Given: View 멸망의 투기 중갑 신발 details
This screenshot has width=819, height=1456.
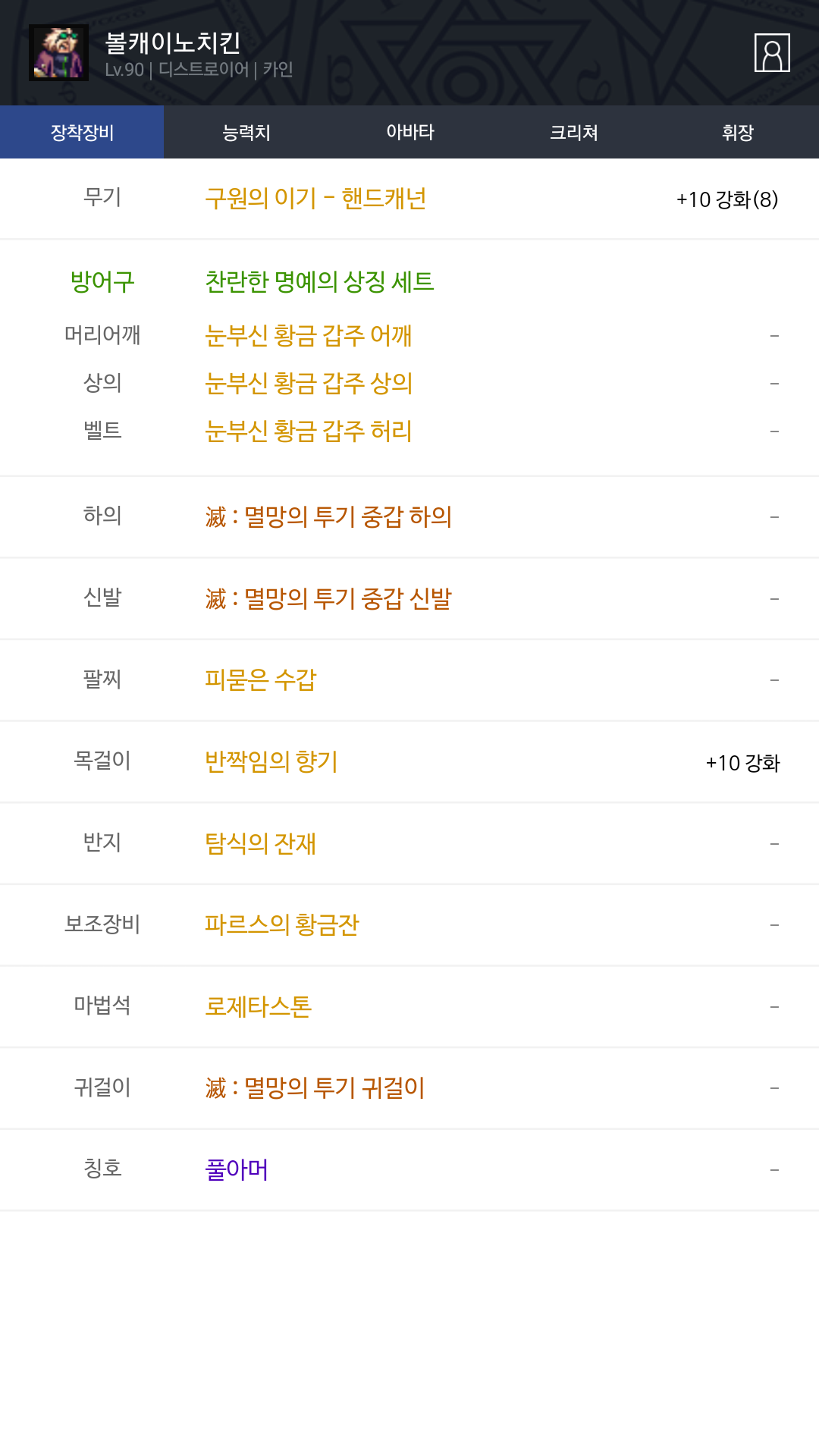Looking at the screenshot, I should pos(328,598).
